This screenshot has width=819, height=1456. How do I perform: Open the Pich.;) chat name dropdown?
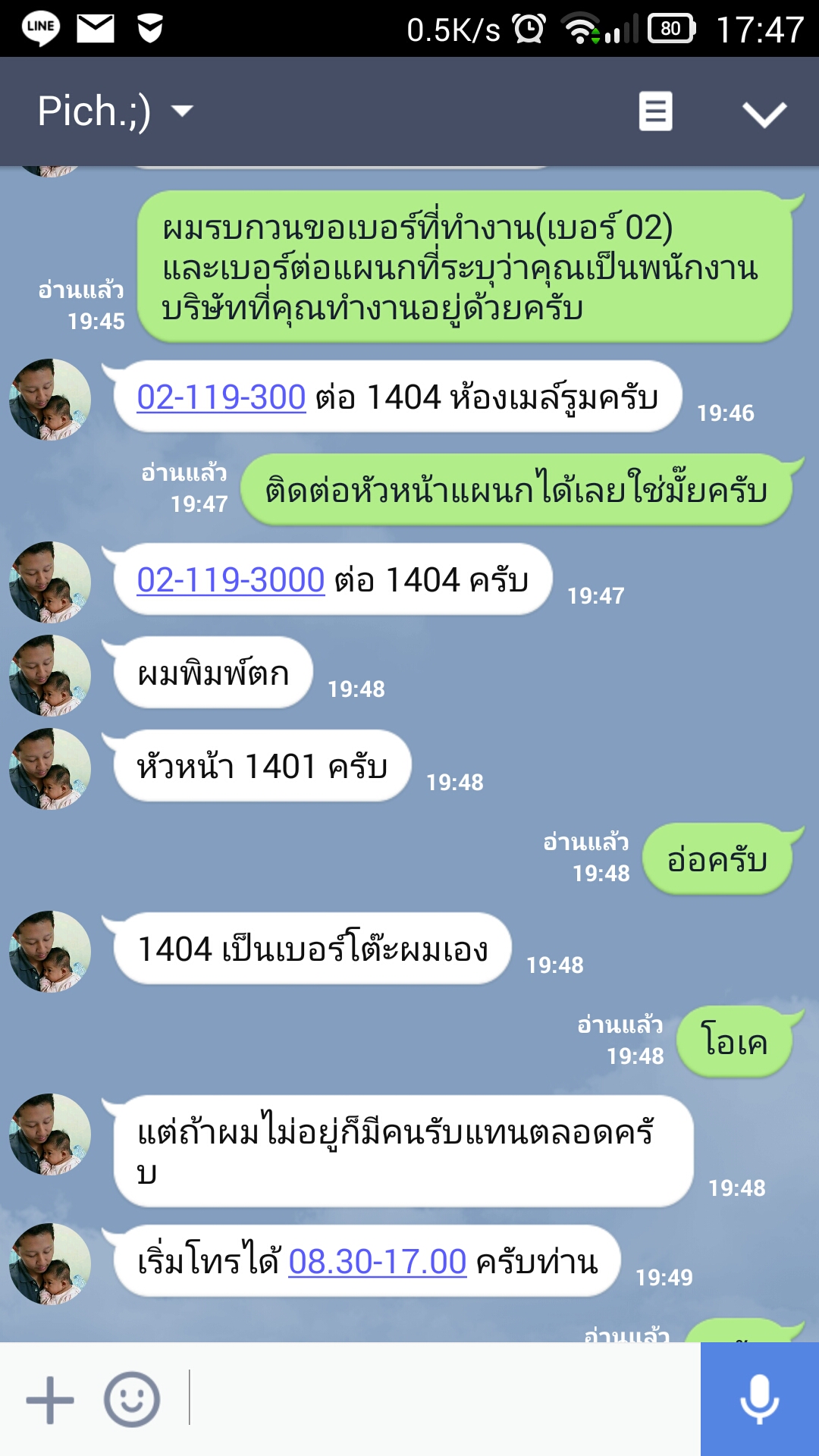tap(115, 111)
